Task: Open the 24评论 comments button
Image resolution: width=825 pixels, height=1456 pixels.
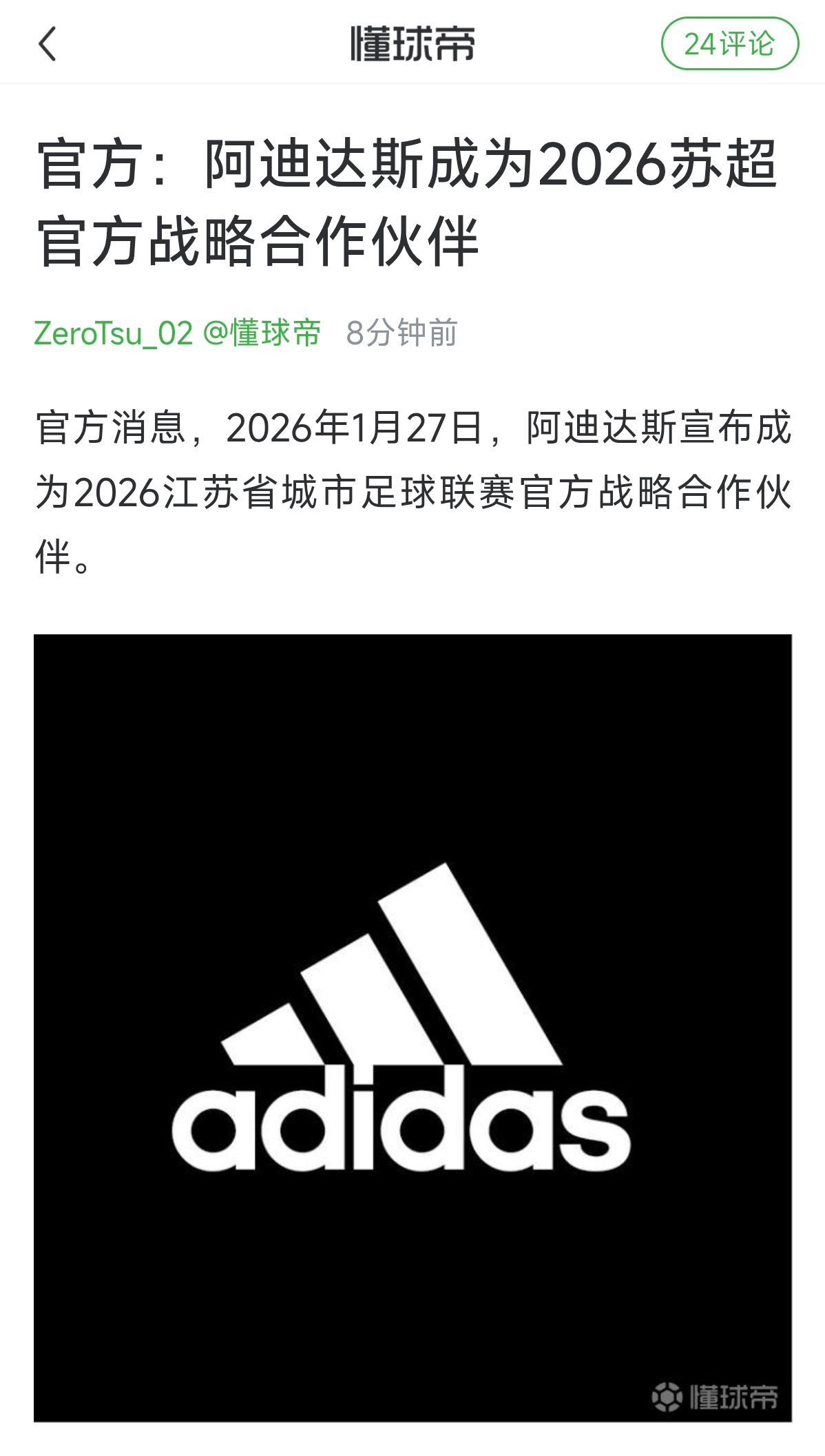Action: point(729,44)
